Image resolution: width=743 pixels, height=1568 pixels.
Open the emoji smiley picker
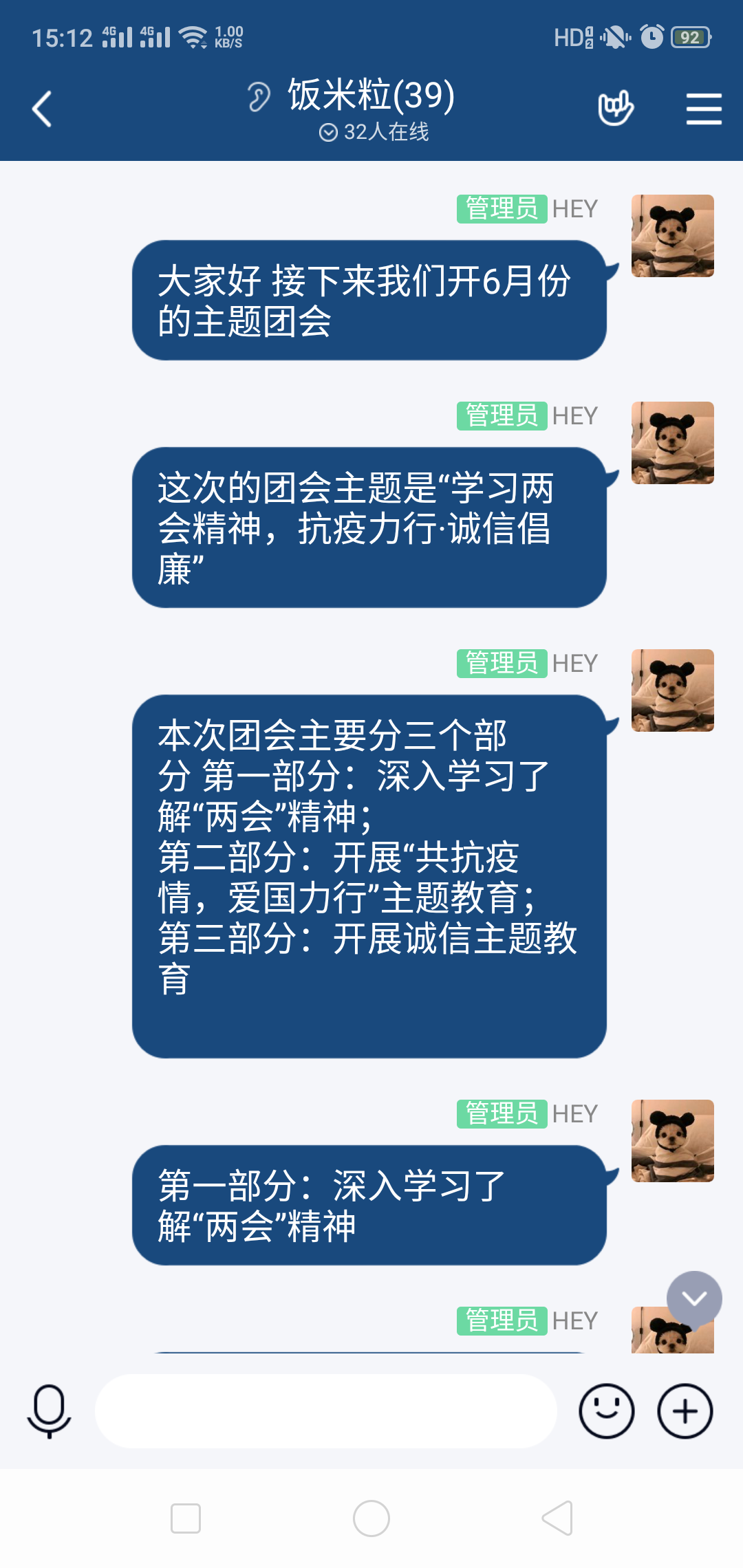pyautogui.click(x=606, y=1411)
